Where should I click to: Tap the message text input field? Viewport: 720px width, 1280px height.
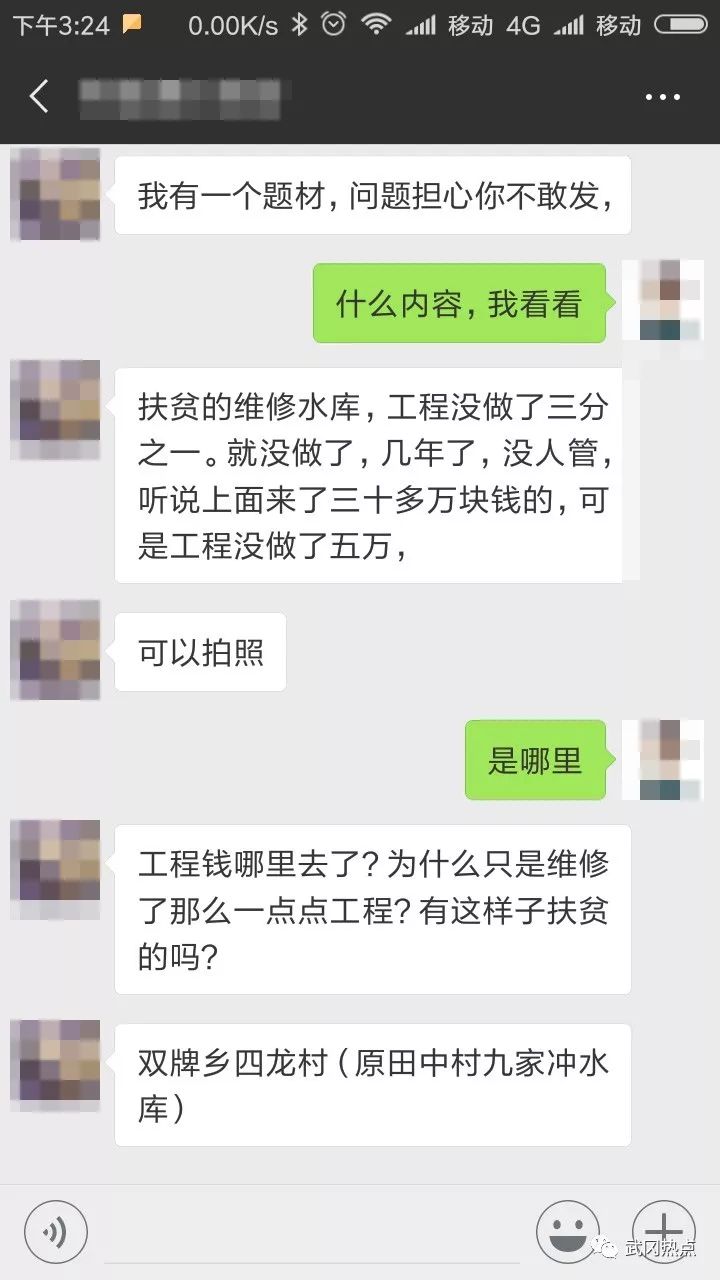(310, 1231)
